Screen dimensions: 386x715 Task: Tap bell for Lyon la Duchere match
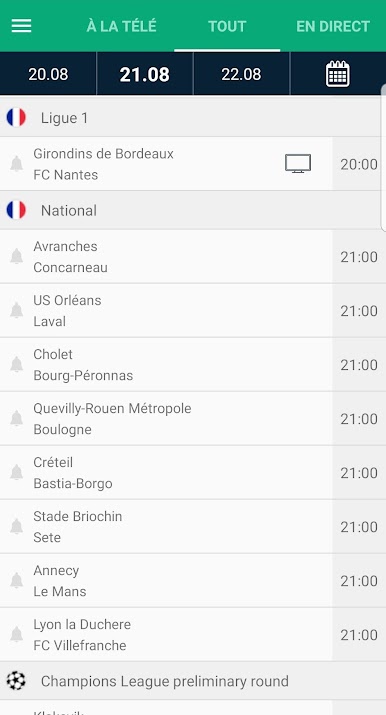(16, 634)
